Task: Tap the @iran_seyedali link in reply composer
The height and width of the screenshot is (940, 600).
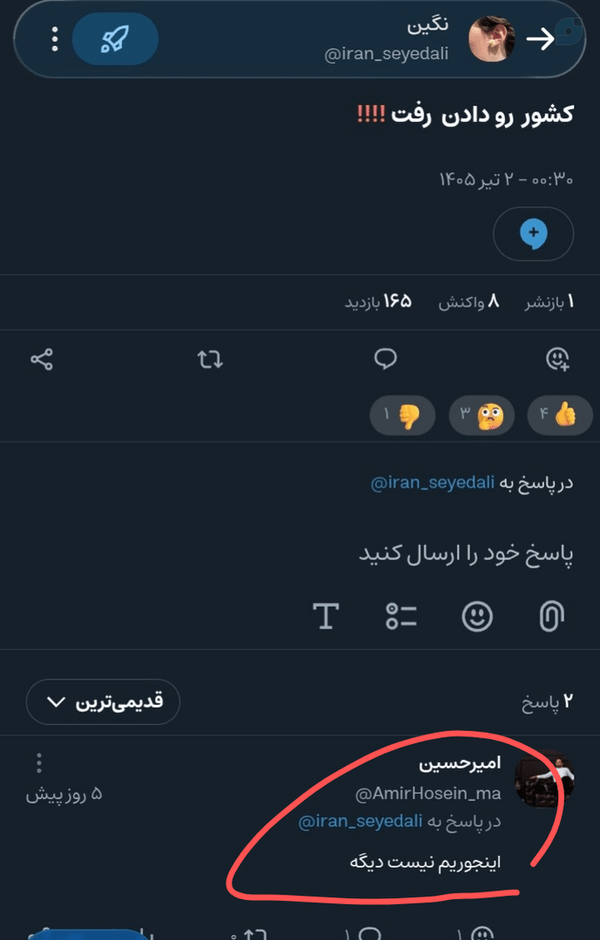Action: click(x=433, y=483)
